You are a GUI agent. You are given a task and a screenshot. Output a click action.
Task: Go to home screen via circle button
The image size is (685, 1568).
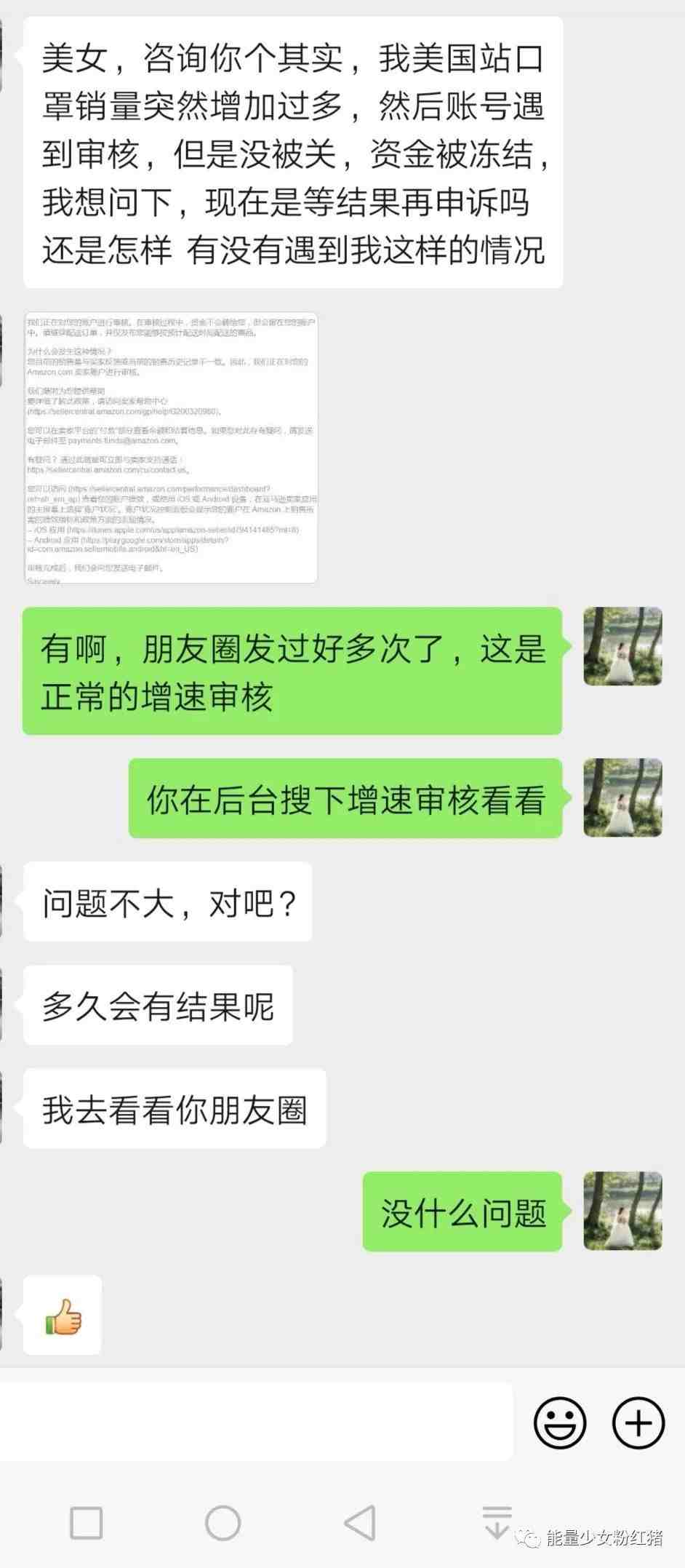point(223,1522)
